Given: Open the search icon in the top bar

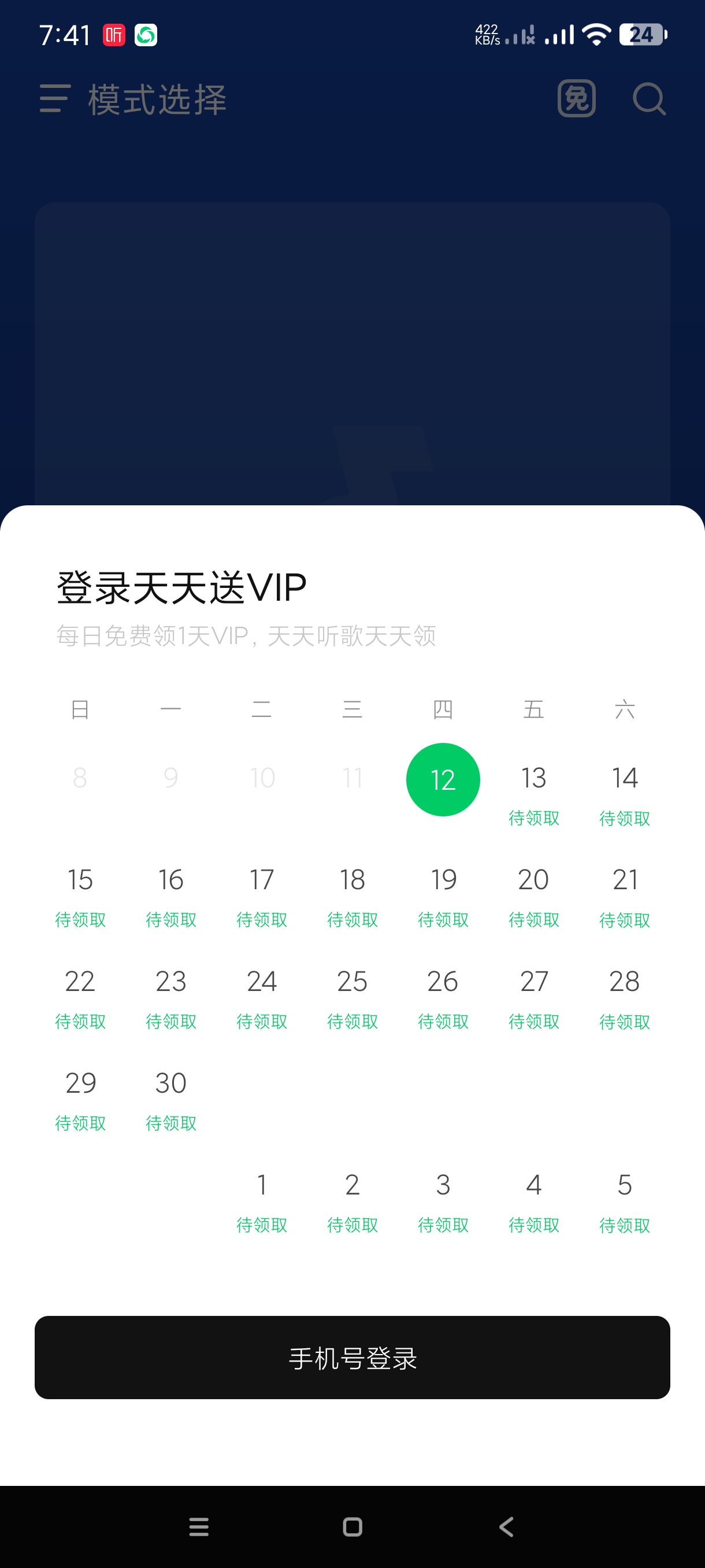Looking at the screenshot, I should [x=648, y=99].
